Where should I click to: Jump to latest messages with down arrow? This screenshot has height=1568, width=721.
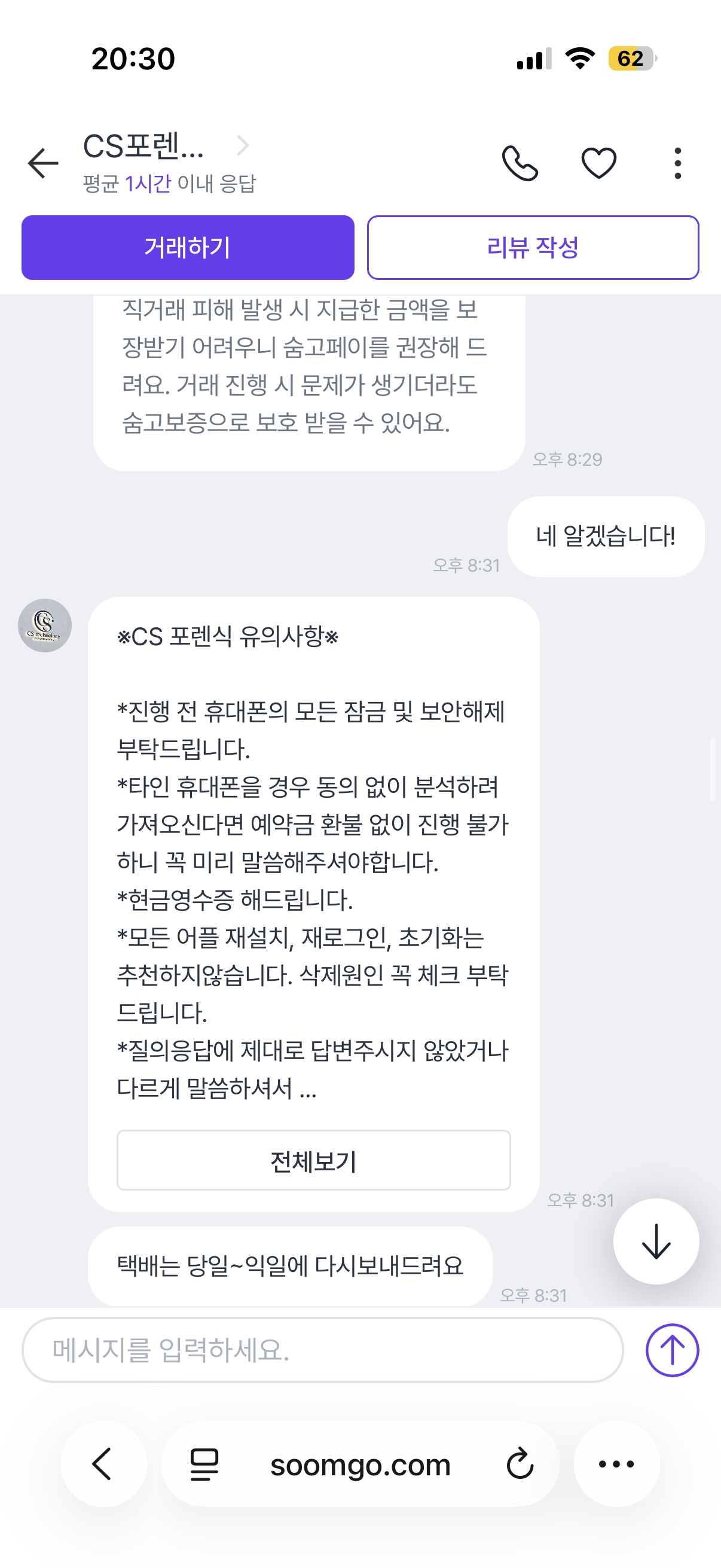[656, 1241]
